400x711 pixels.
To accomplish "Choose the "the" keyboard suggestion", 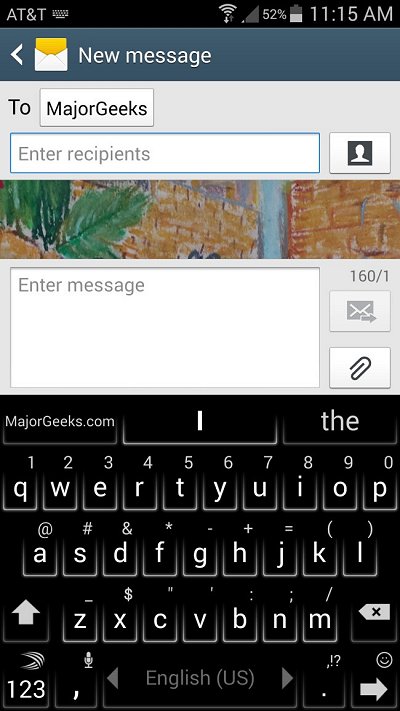I will pos(340,422).
